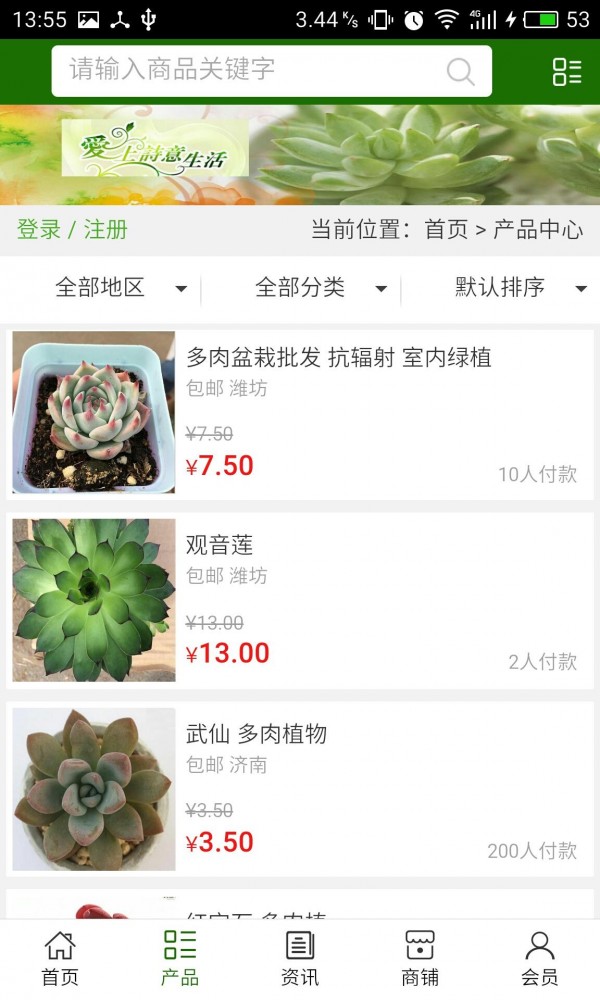The image size is (600, 1000).
Task: Open the 登录 login link
Action: 39,229
